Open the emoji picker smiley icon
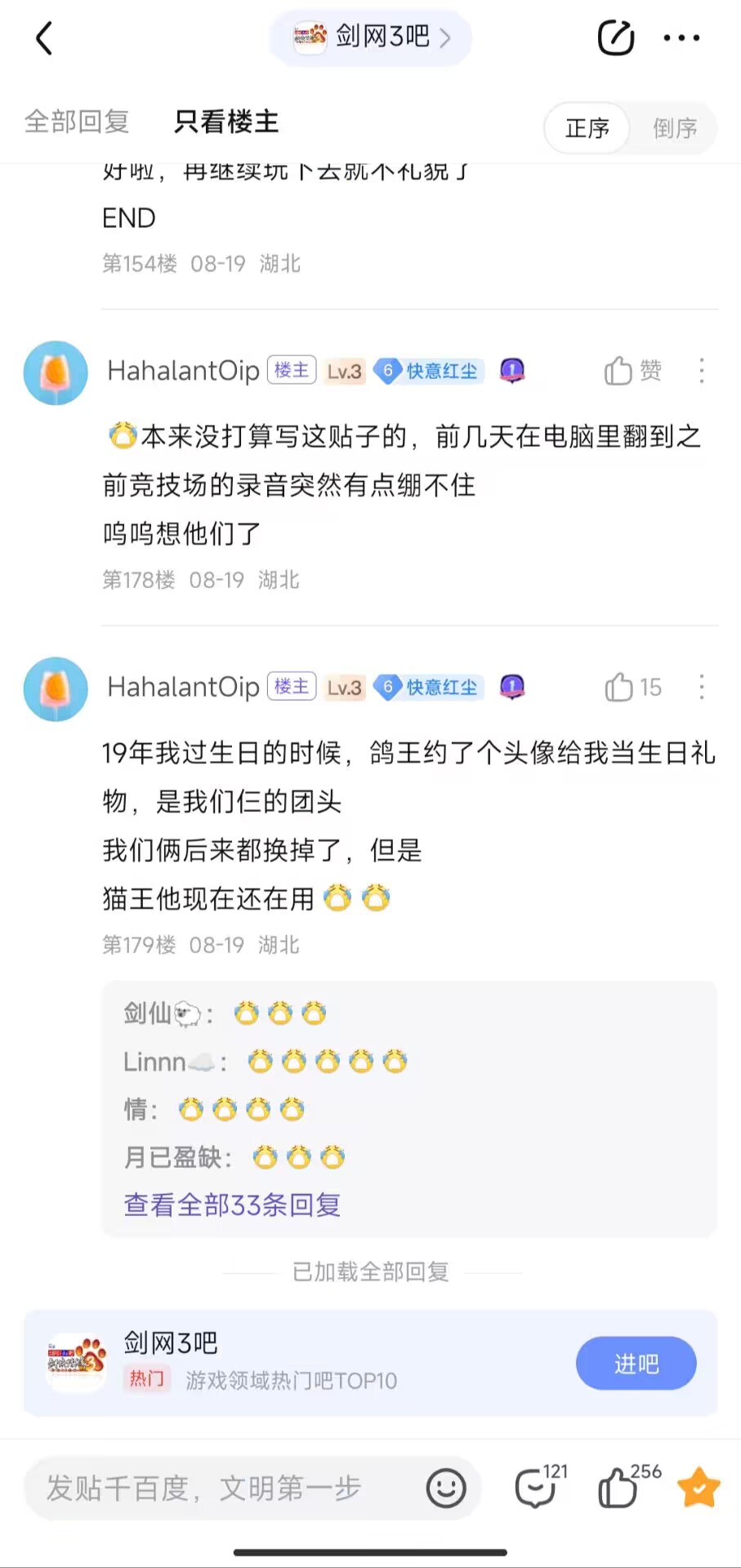 (446, 1488)
